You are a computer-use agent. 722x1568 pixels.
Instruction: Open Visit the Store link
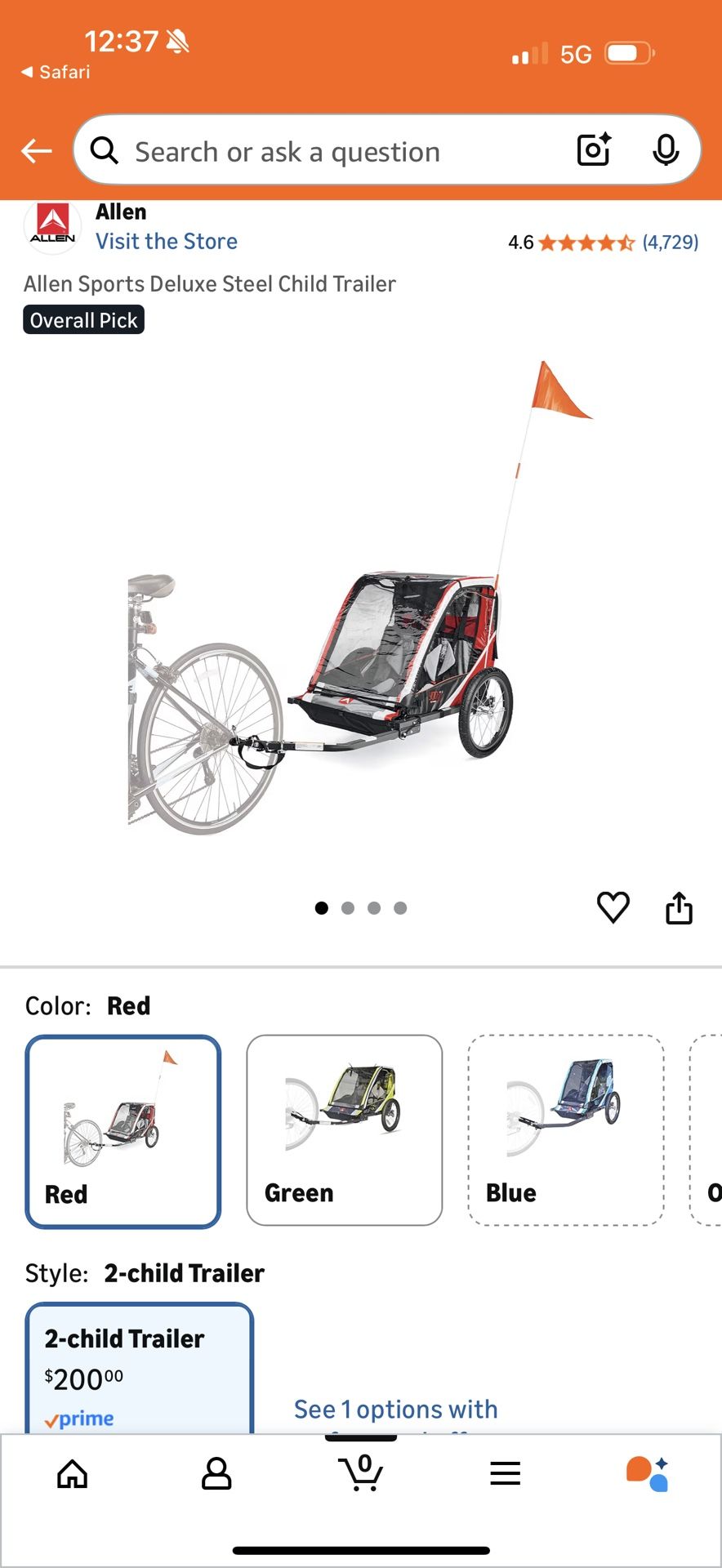tap(166, 241)
